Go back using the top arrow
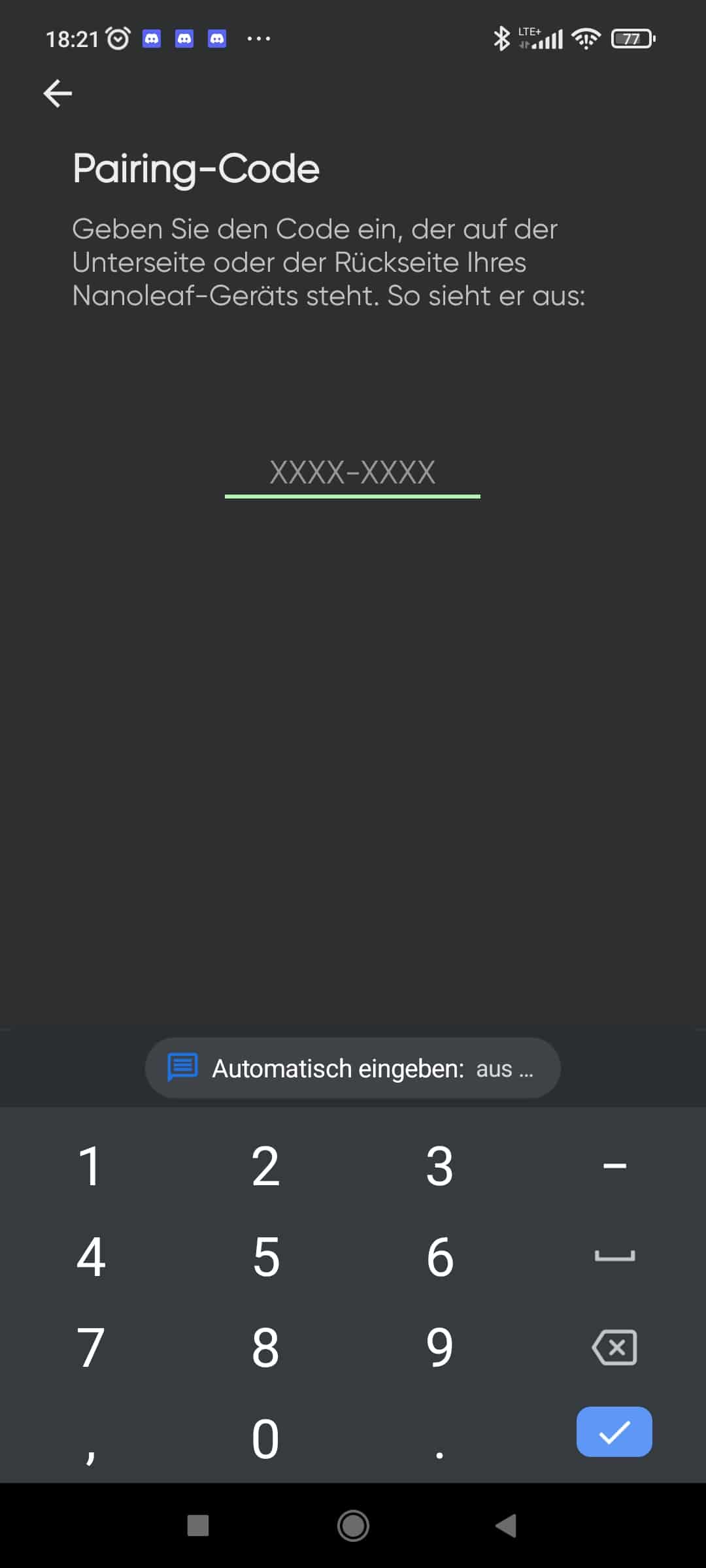Screen dimensions: 706x1568 pyautogui.click(x=58, y=93)
